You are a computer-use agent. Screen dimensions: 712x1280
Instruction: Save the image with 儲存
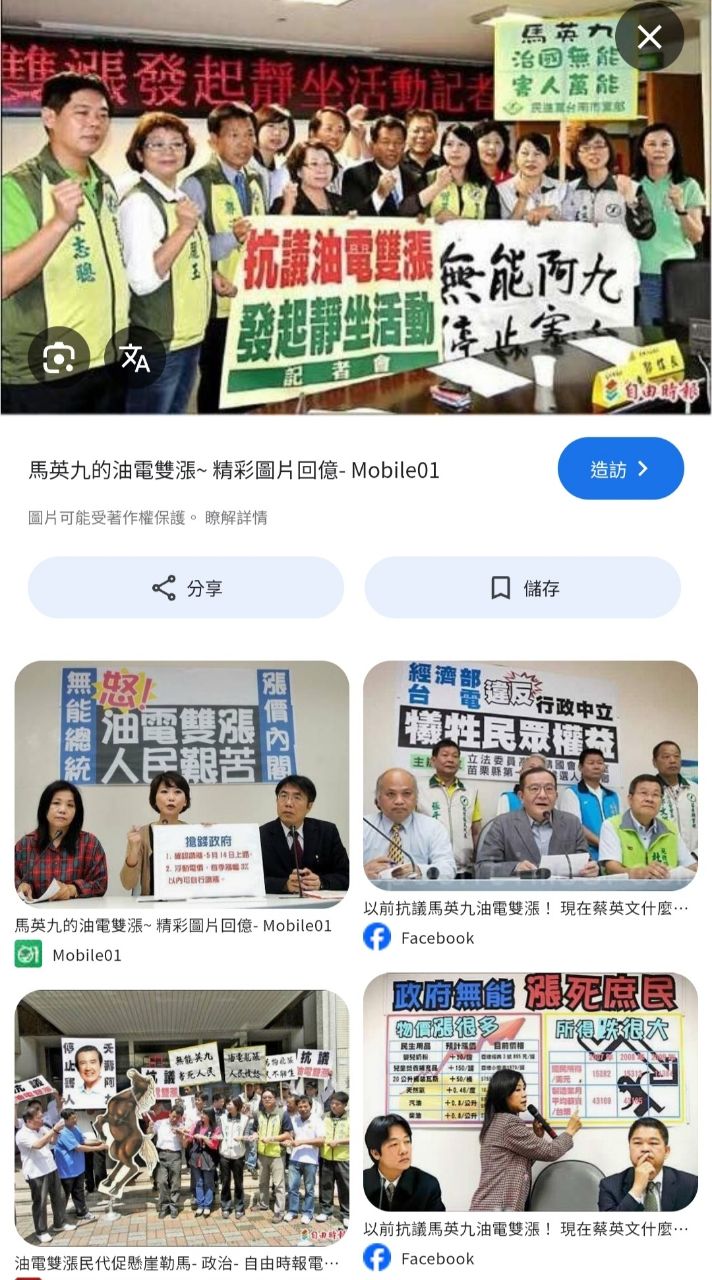tap(522, 588)
